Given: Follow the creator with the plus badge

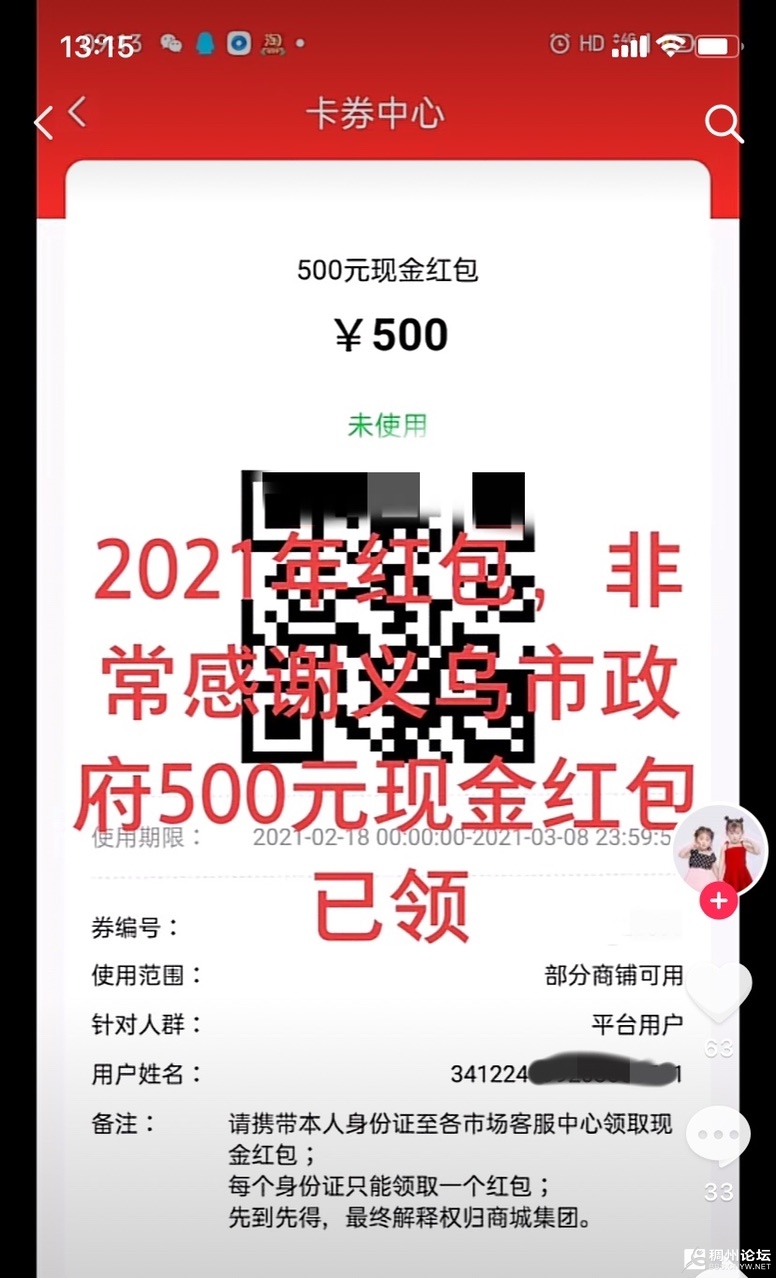Looking at the screenshot, I should (x=717, y=901).
